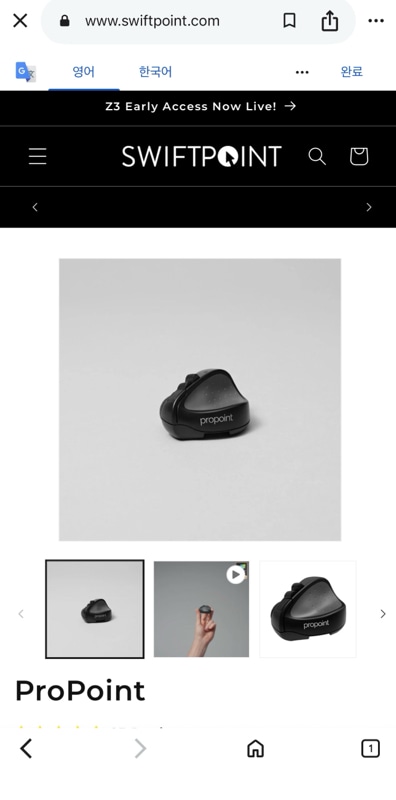This screenshot has width=396, height=800.
Task: Select the 영어 language tab
Action: [84, 71]
